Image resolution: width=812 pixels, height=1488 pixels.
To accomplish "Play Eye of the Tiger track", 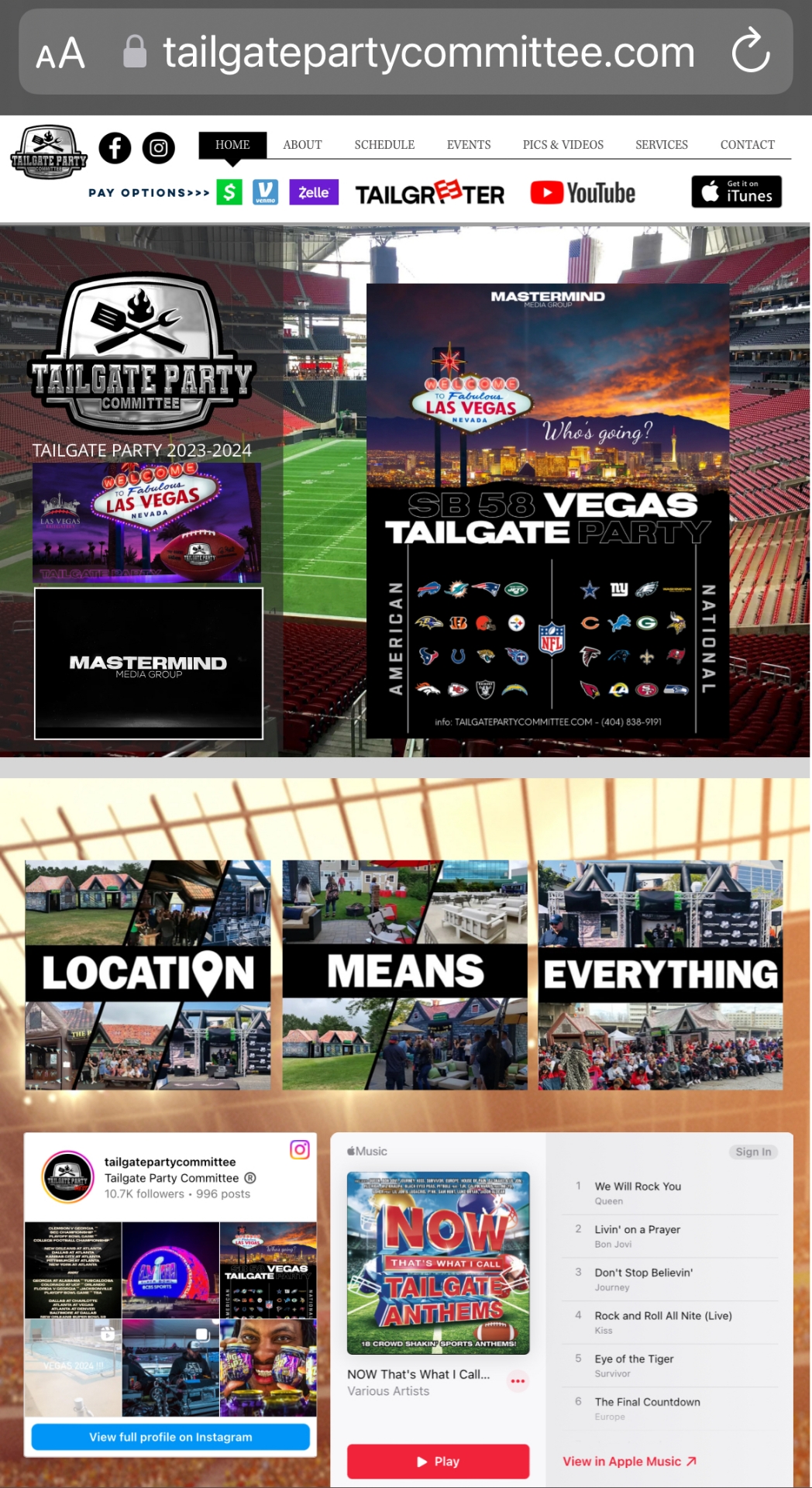I will 634,1359.
